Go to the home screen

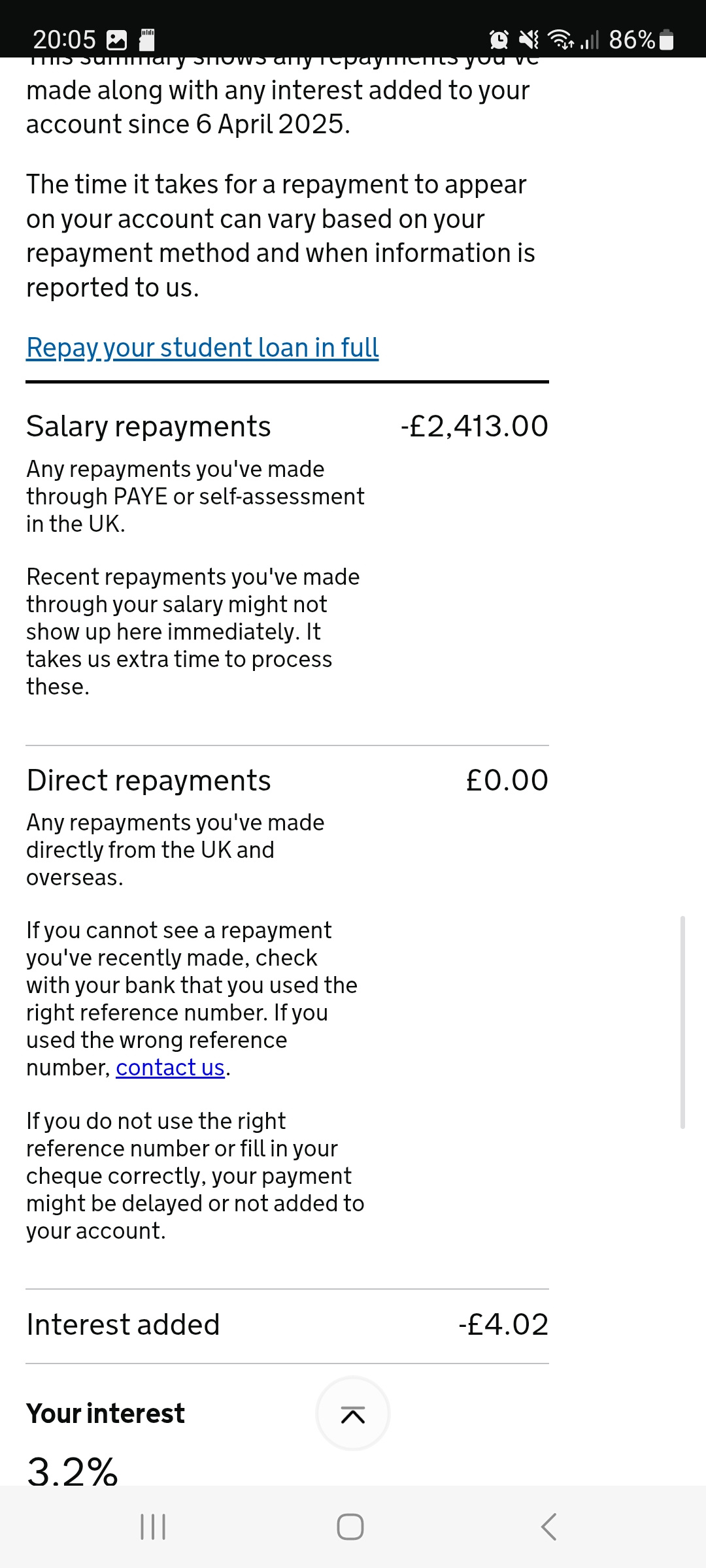tap(350, 1527)
